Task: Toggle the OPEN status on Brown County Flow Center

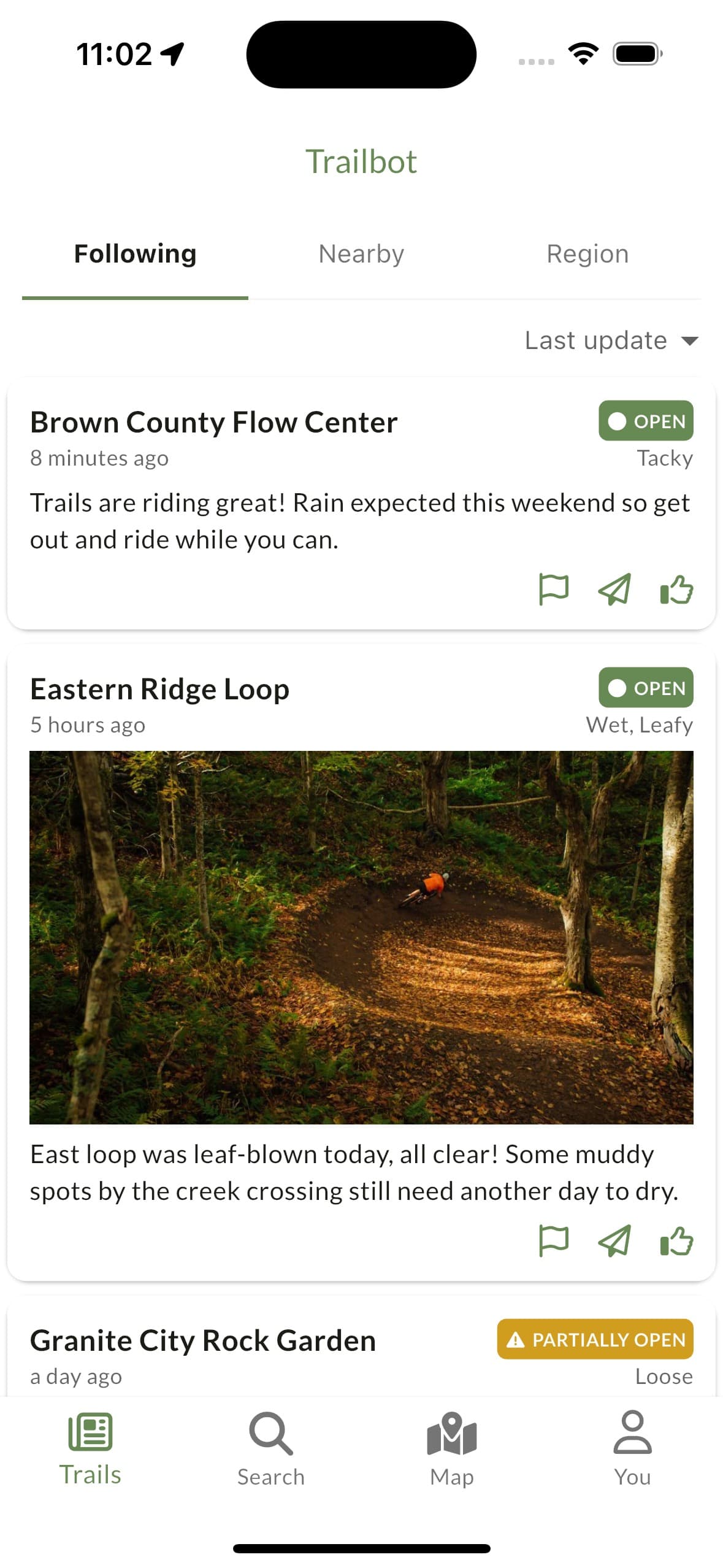Action: 645,421
